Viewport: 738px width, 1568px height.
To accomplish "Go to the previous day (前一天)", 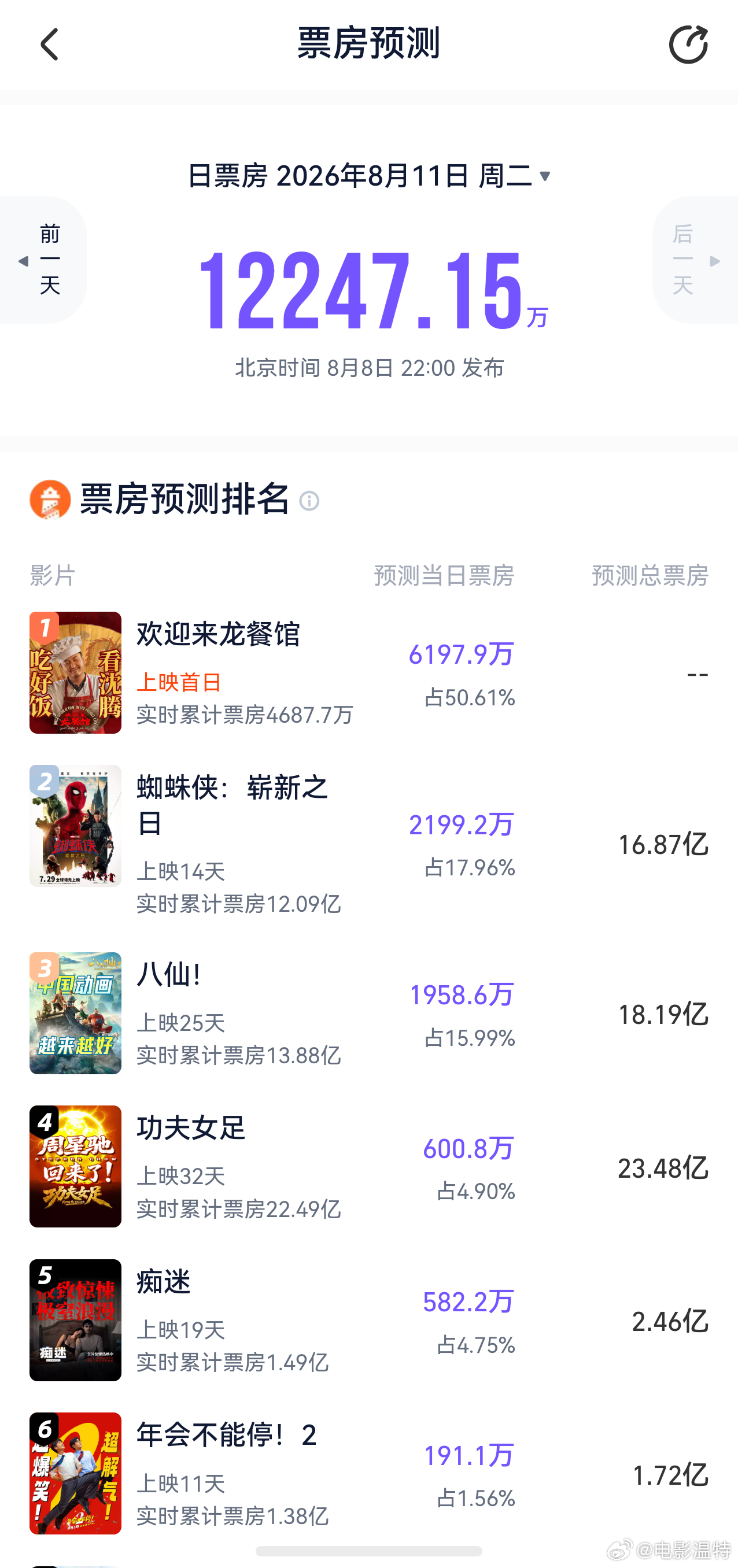I will (43, 260).
